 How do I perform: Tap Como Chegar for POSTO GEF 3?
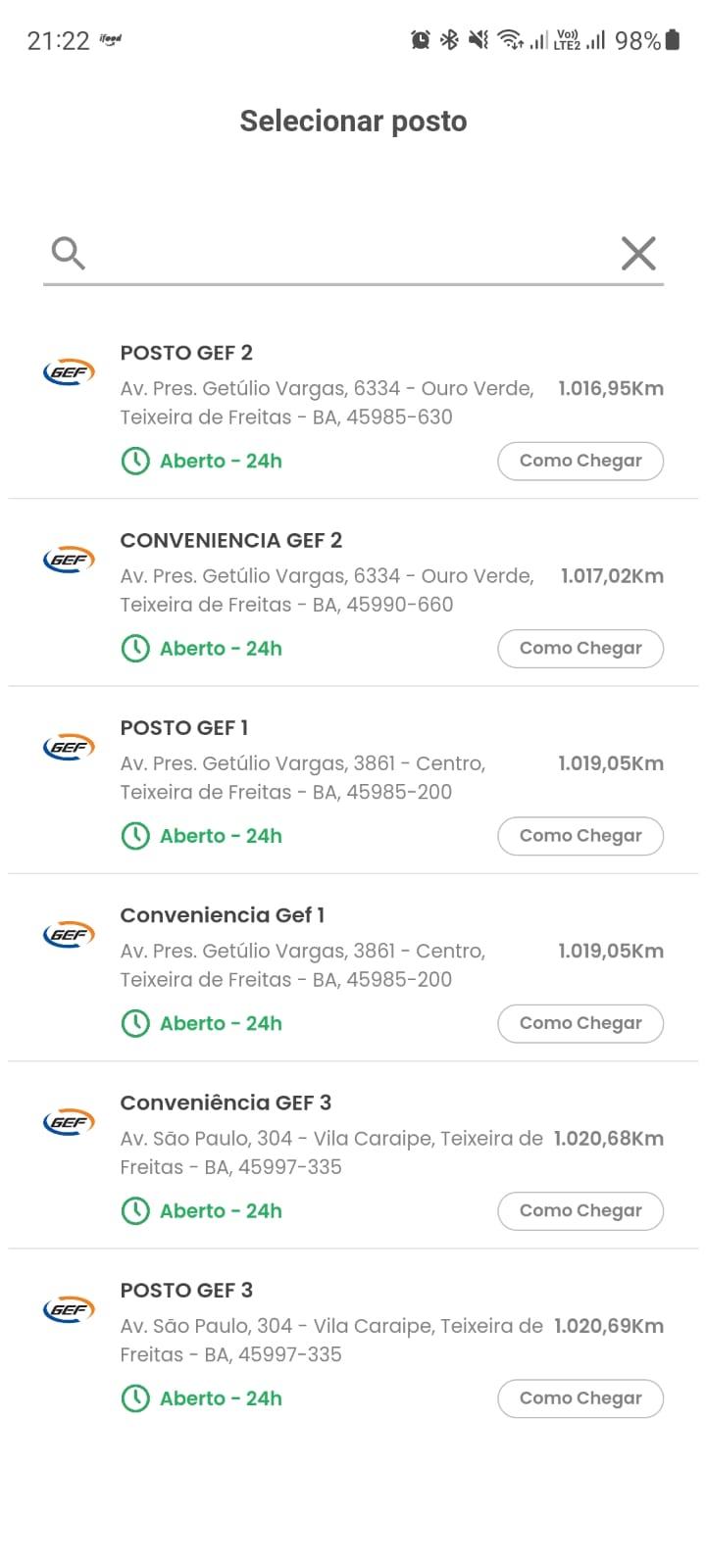click(580, 1398)
